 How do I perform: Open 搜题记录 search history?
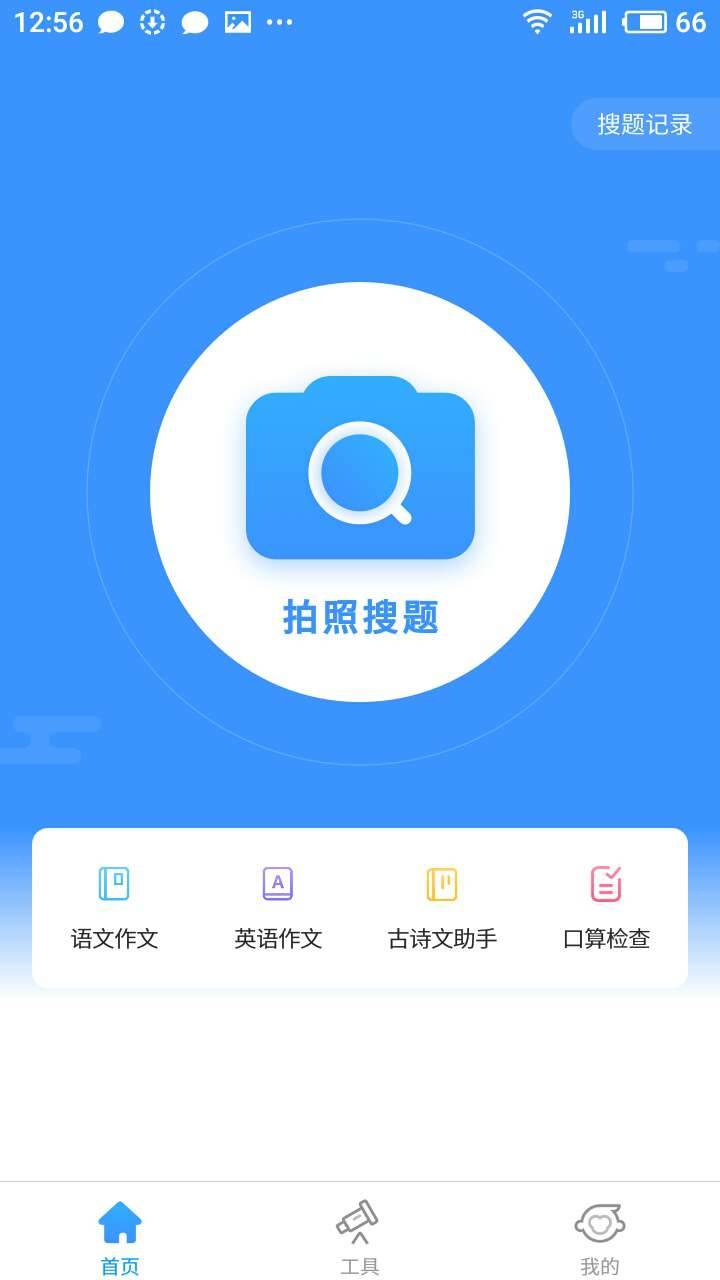tap(644, 124)
